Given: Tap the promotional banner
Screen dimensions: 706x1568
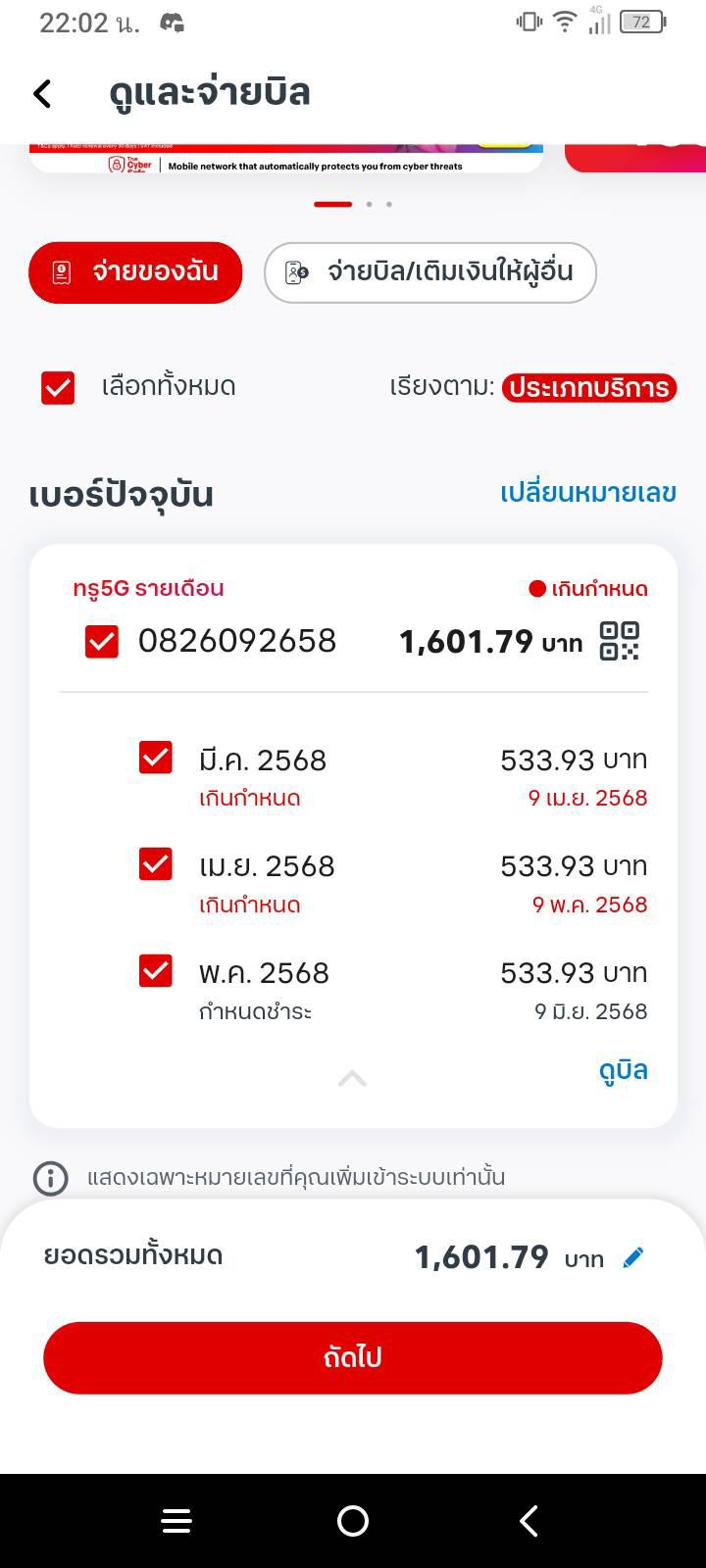Looking at the screenshot, I should (286, 159).
